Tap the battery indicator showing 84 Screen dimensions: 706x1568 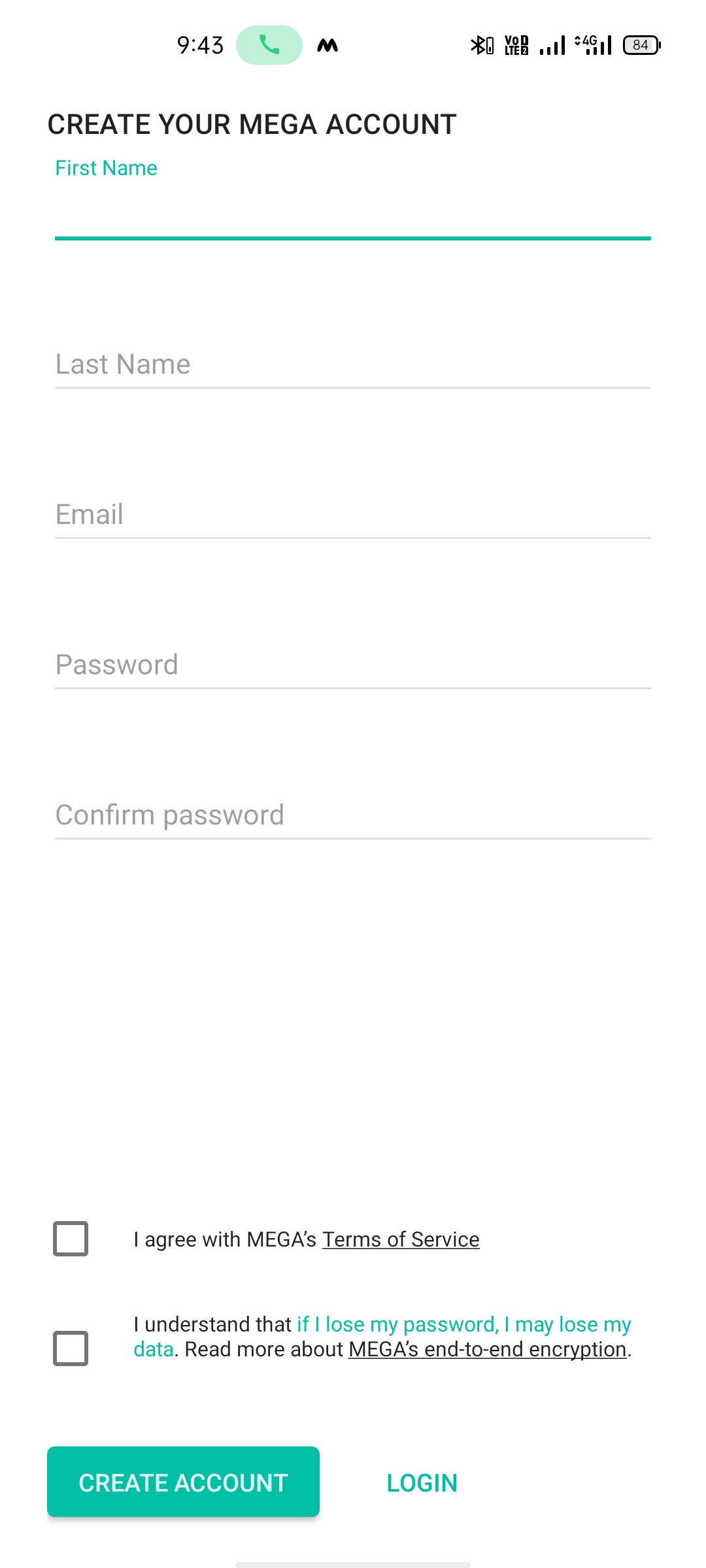(639, 44)
